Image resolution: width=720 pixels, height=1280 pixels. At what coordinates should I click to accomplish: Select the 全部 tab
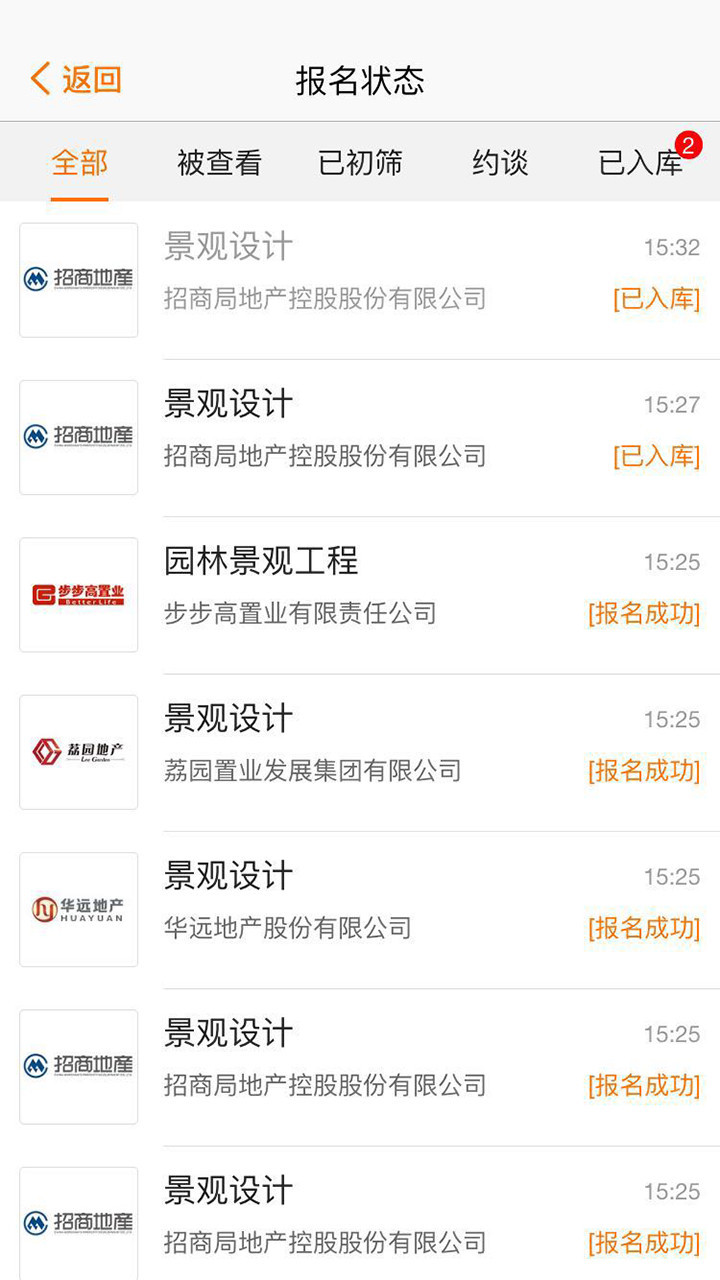pyautogui.click(x=80, y=163)
